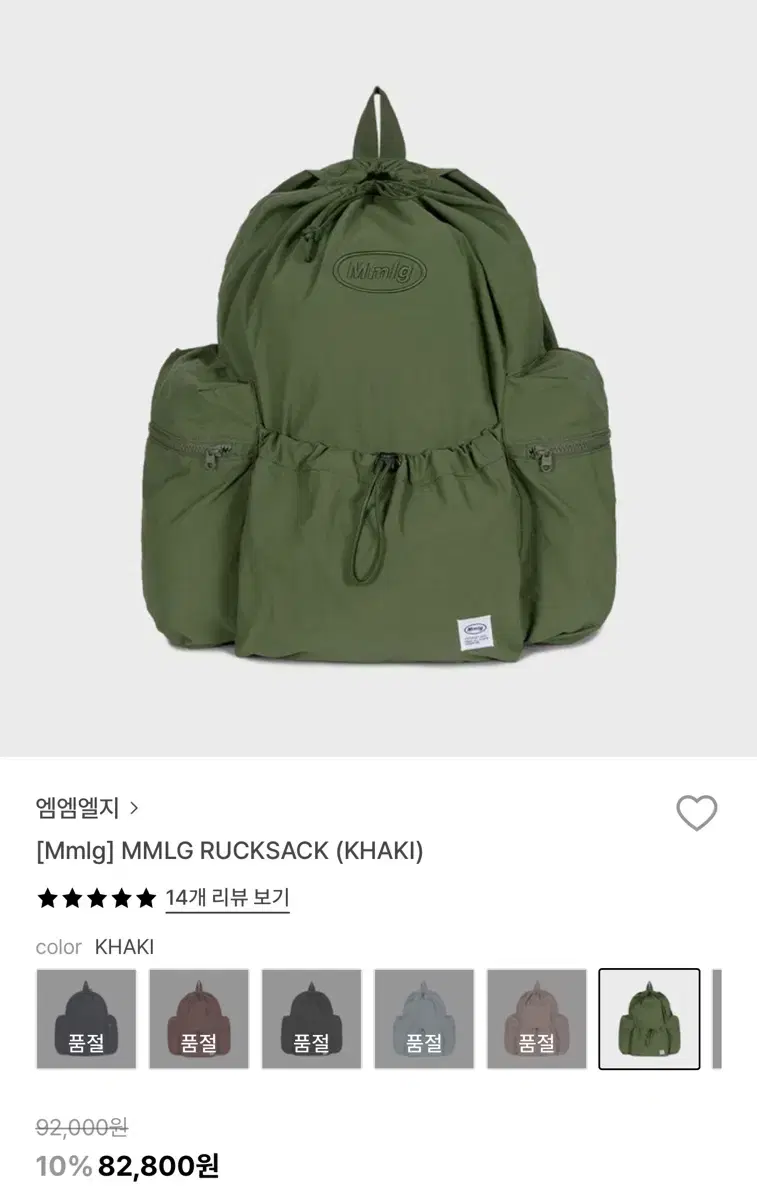Click the beige 품절 color variant
The width and height of the screenshot is (757, 1200).
[537, 1018]
